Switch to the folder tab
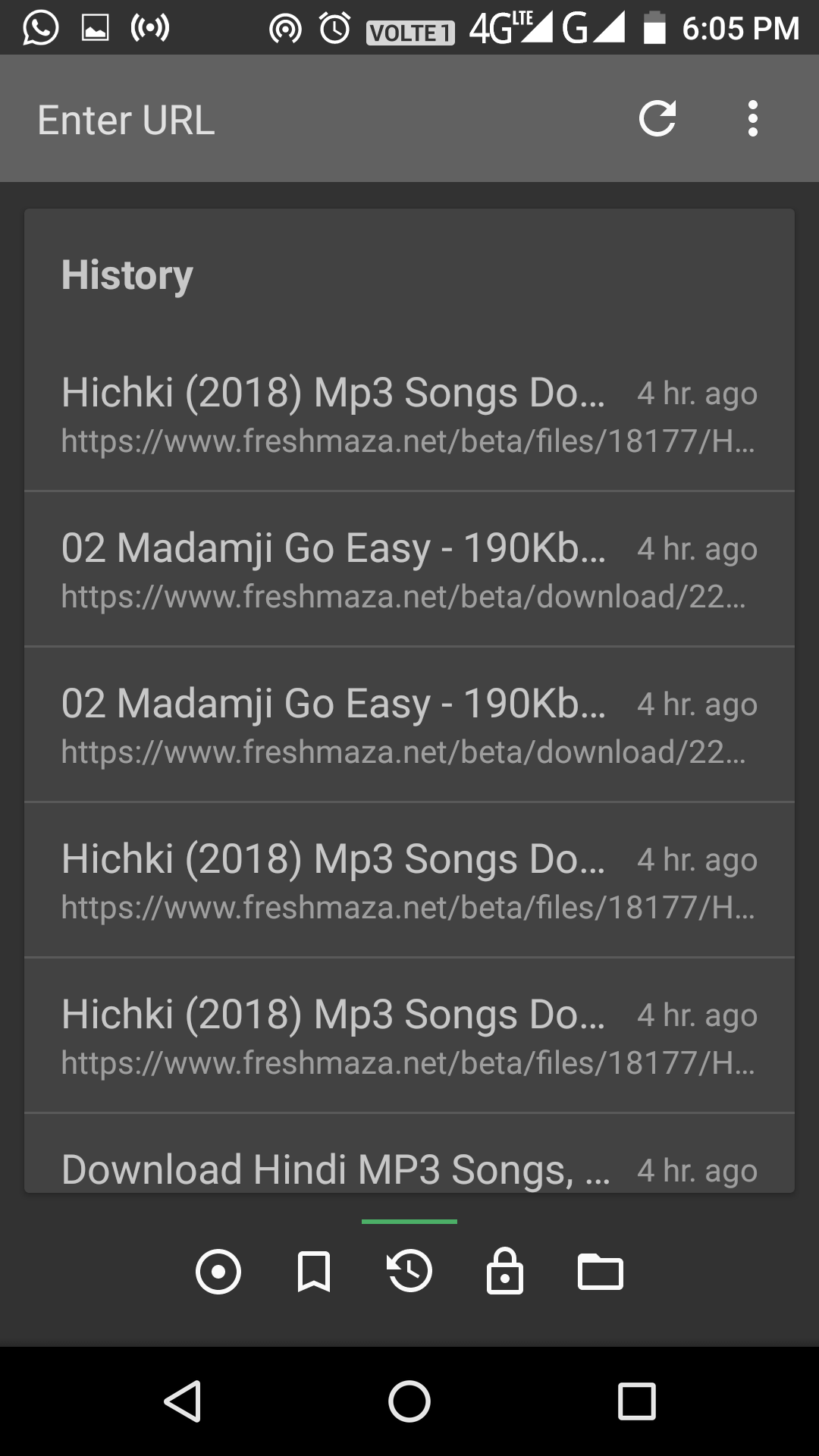The image size is (819, 1456). 601,1272
